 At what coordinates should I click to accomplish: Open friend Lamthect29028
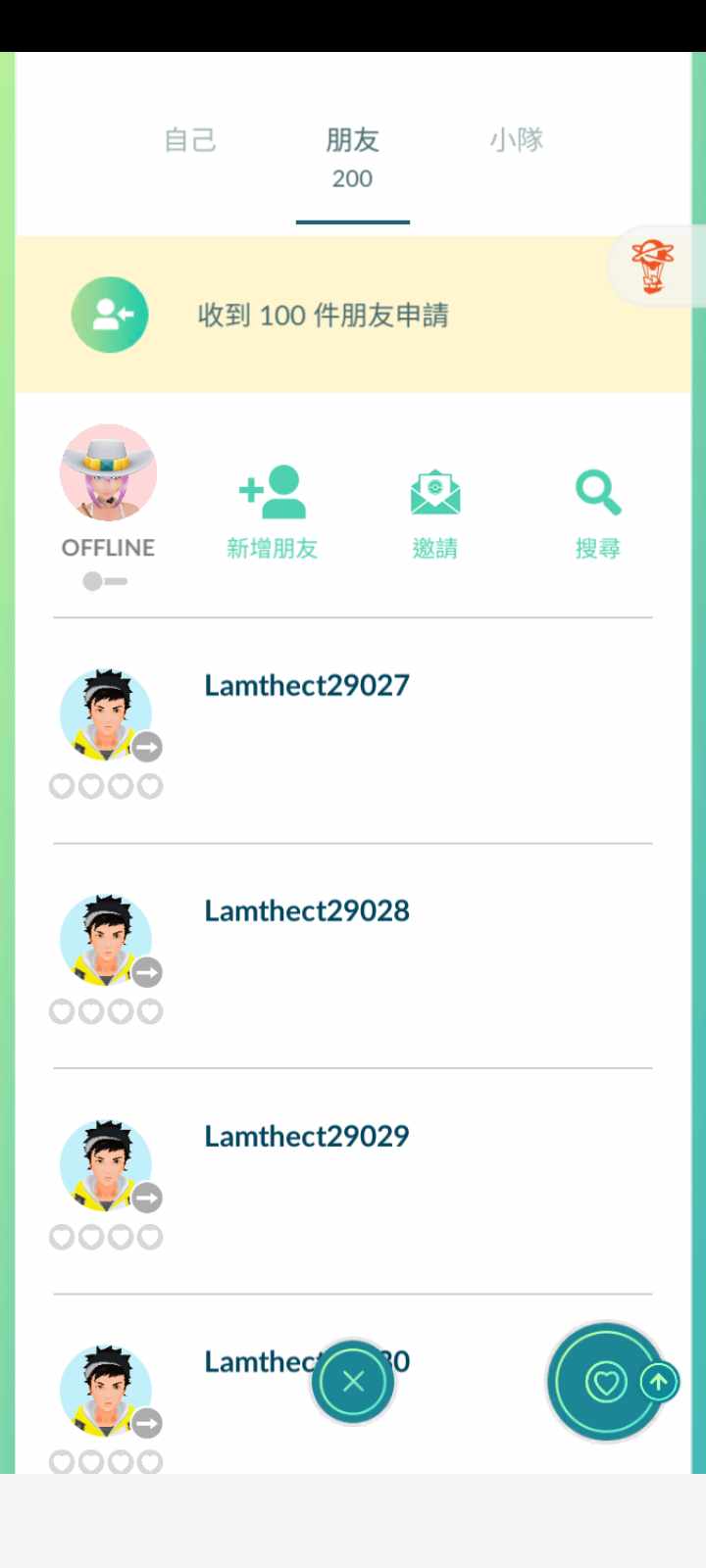point(307,911)
